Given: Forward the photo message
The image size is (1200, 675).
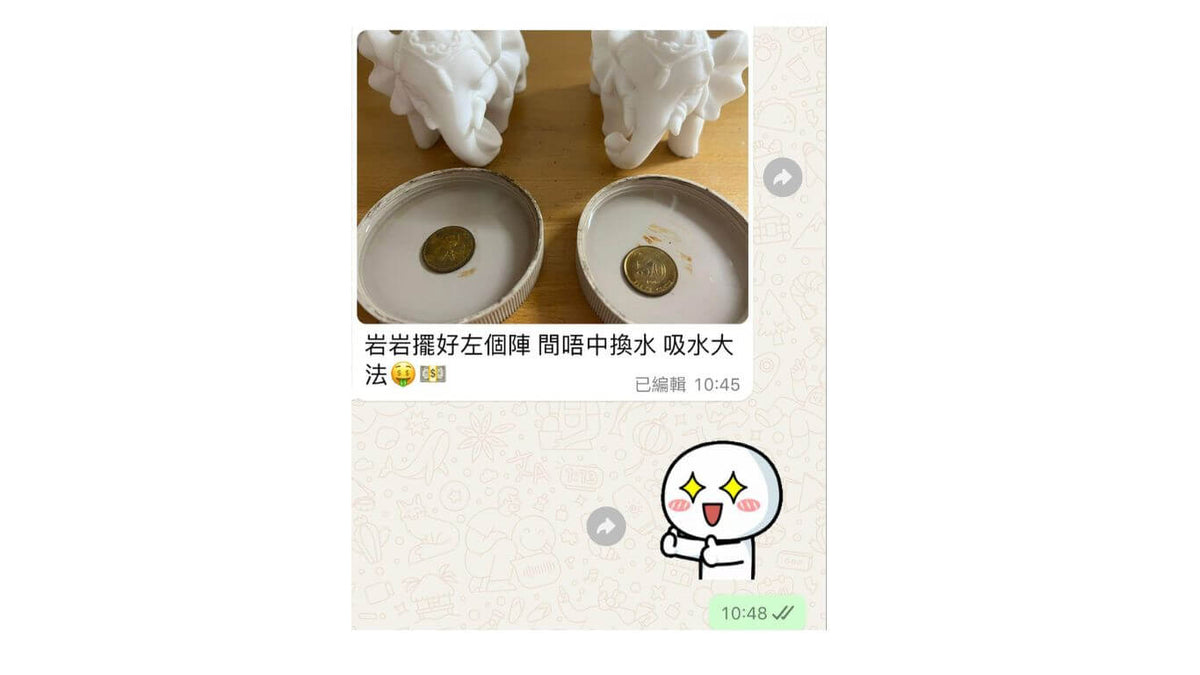Looking at the screenshot, I should click(x=782, y=178).
